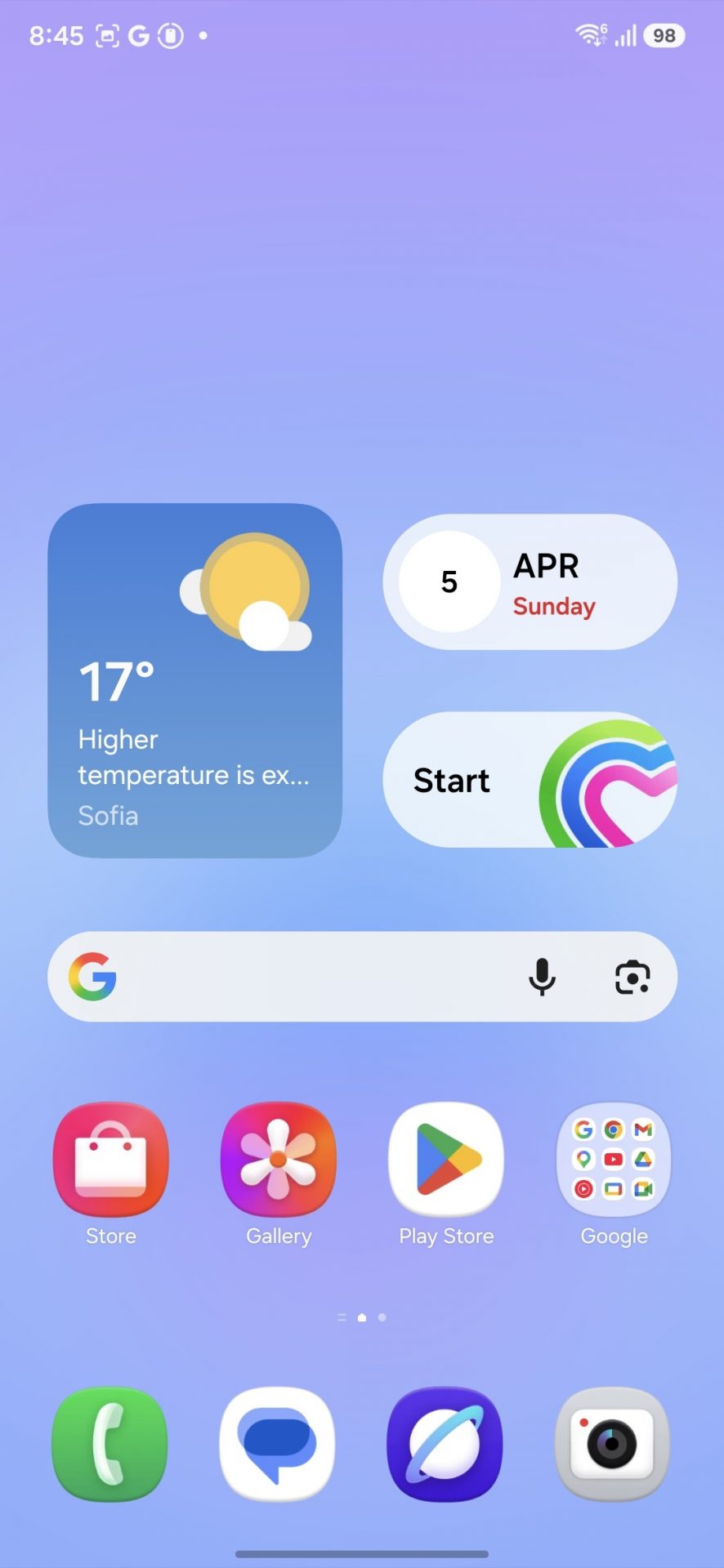Open the Google apps folder

click(614, 1160)
